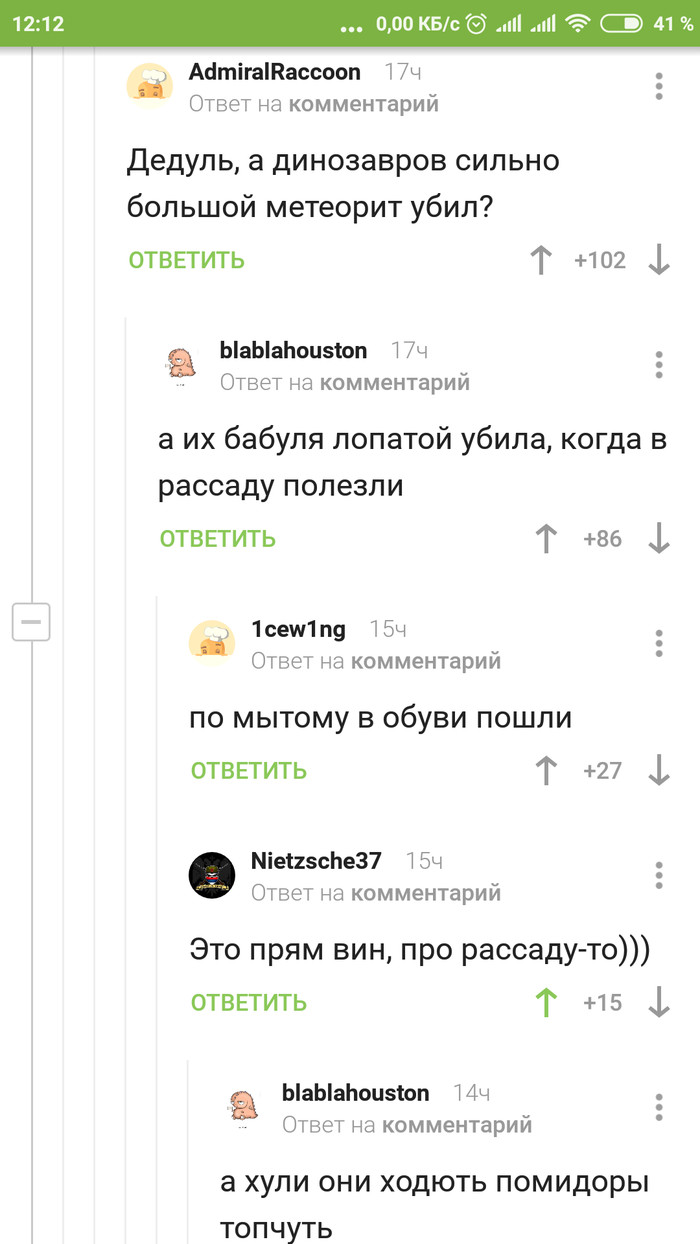Screen dimensions: 700x1244
Task: Upvote 1cew1ng's comment
Action: click(x=546, y=770)
